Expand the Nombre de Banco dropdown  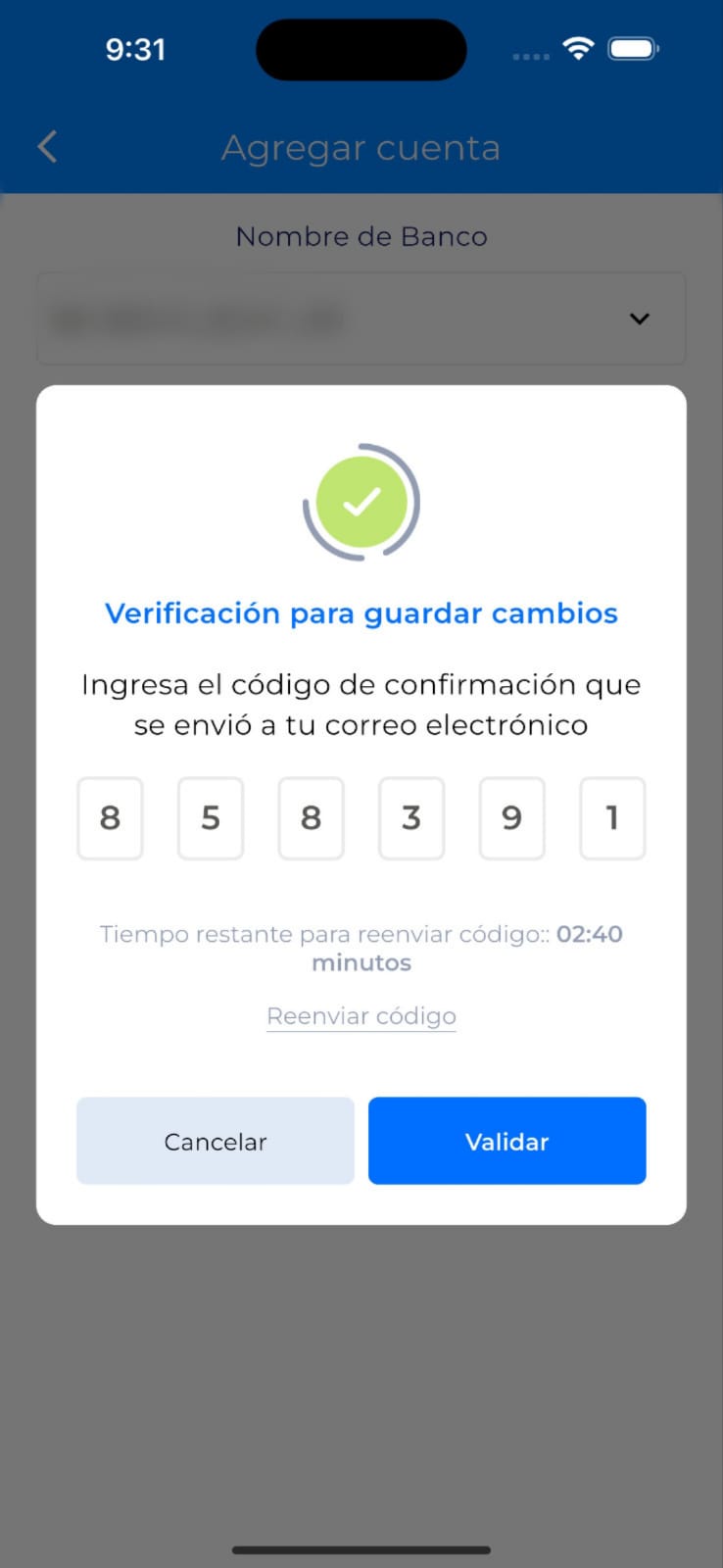point(639,318)
